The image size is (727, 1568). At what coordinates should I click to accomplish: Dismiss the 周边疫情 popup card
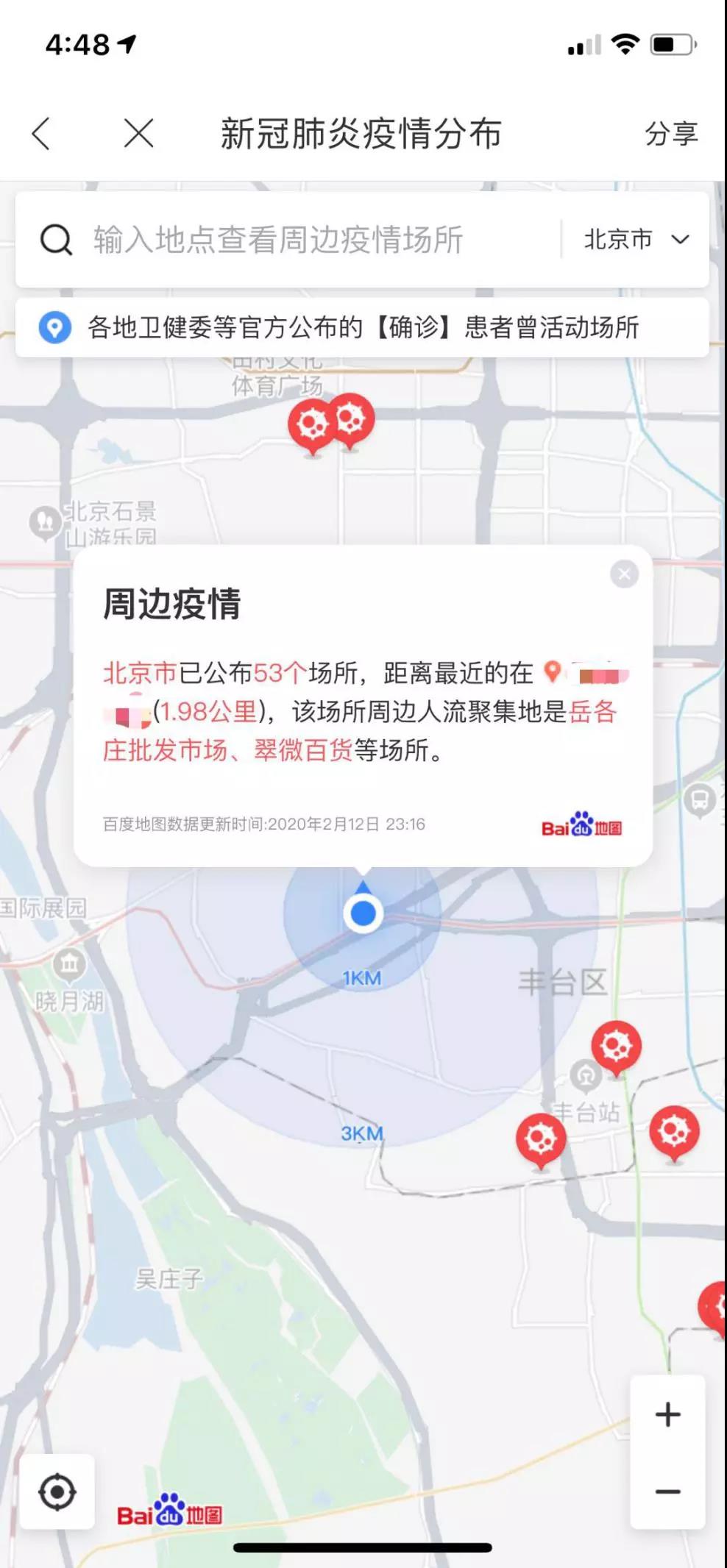pos(624,574)
